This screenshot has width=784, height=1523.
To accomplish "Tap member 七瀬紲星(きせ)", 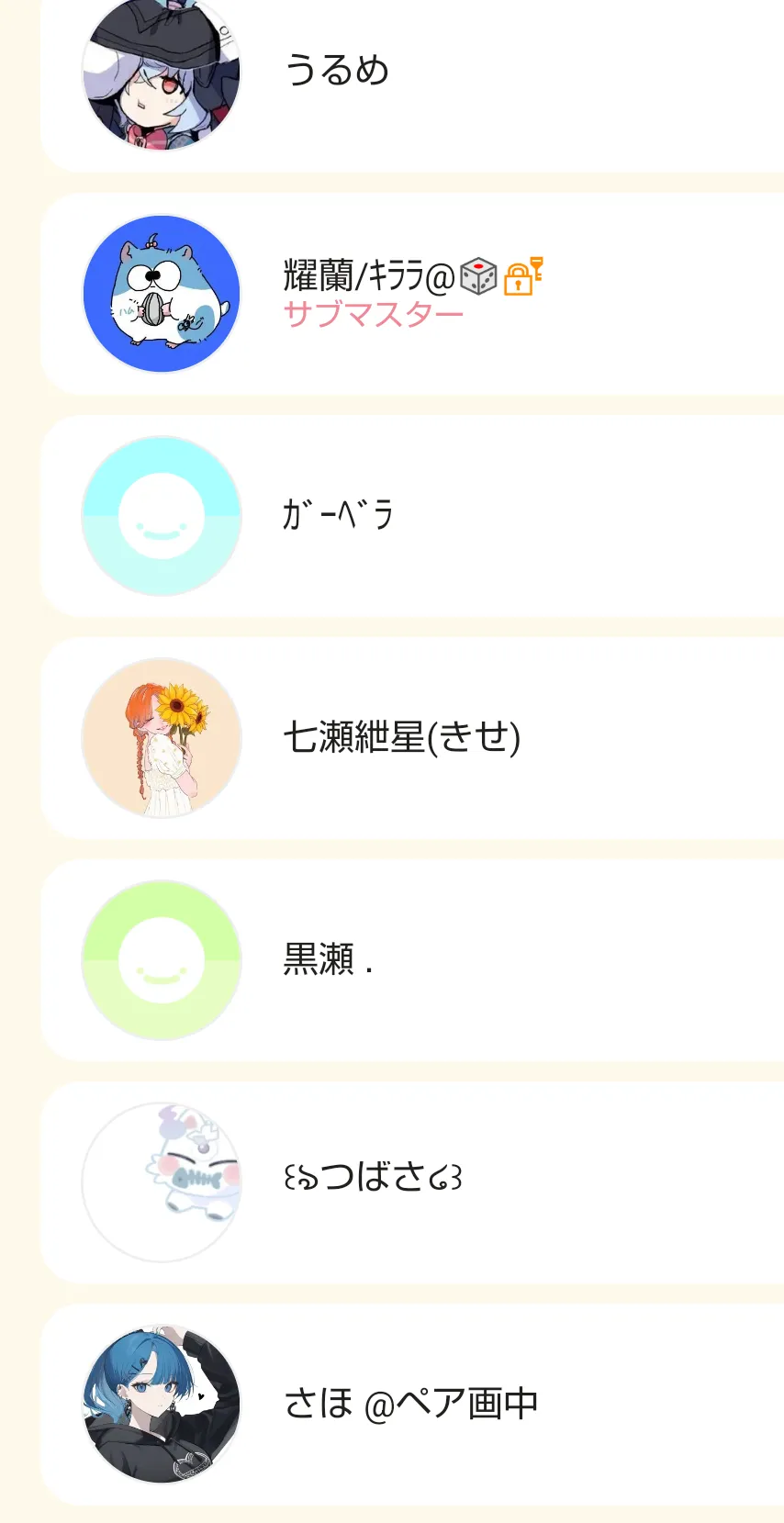I will click(x=412, y=738).
